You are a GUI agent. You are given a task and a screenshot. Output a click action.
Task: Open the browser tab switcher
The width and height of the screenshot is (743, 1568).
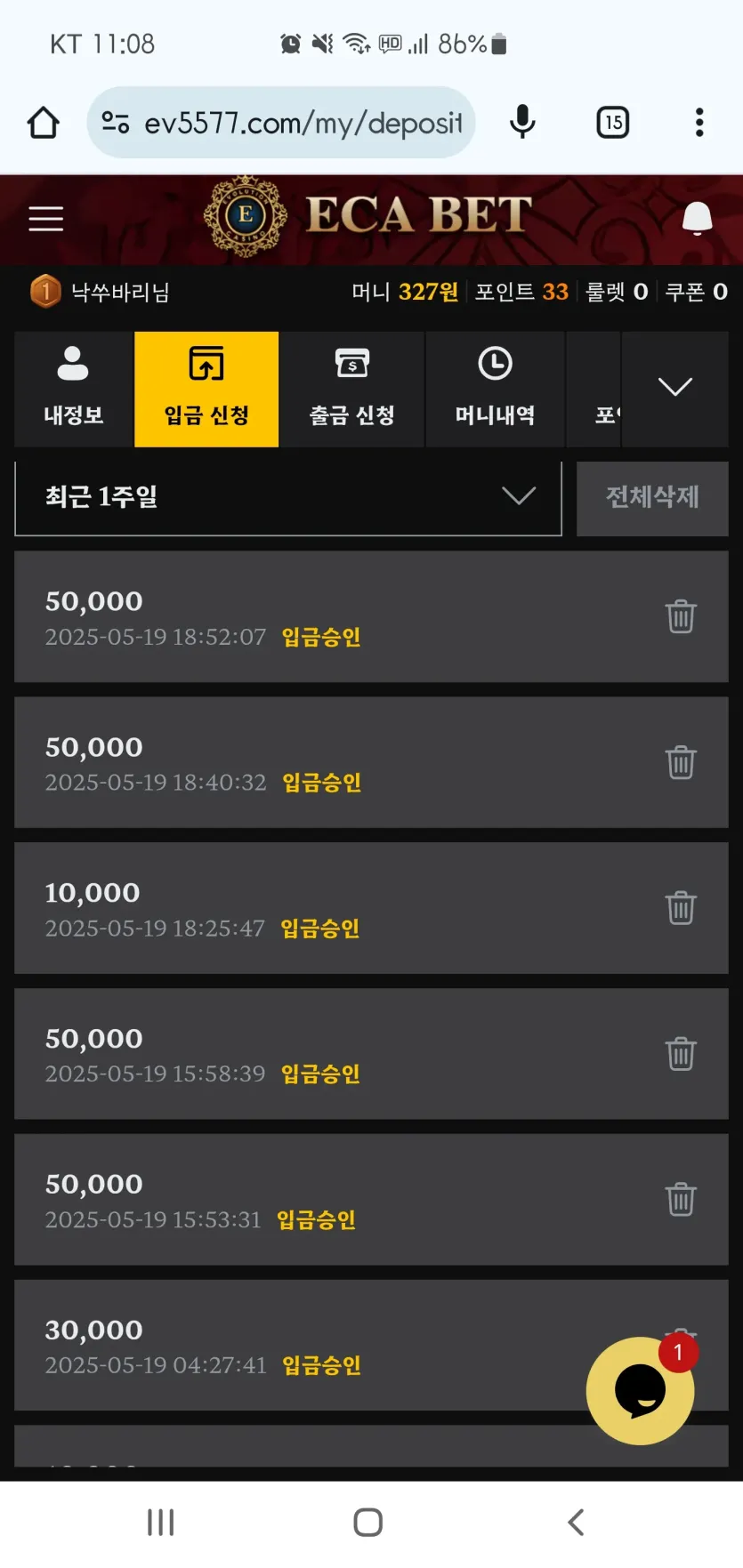point(612,123)
